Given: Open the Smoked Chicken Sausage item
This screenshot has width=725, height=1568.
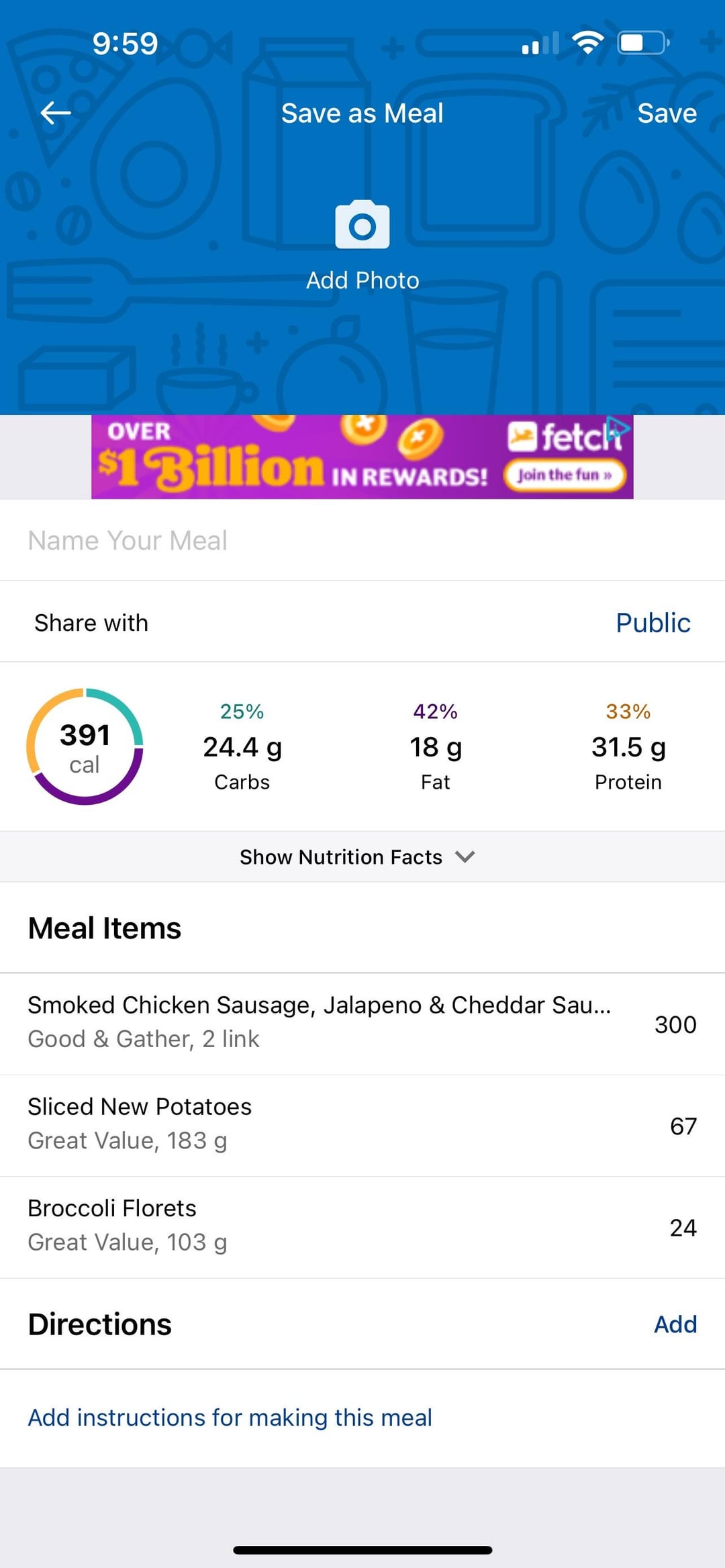Looking at the screenshot, I should 362,1024.
